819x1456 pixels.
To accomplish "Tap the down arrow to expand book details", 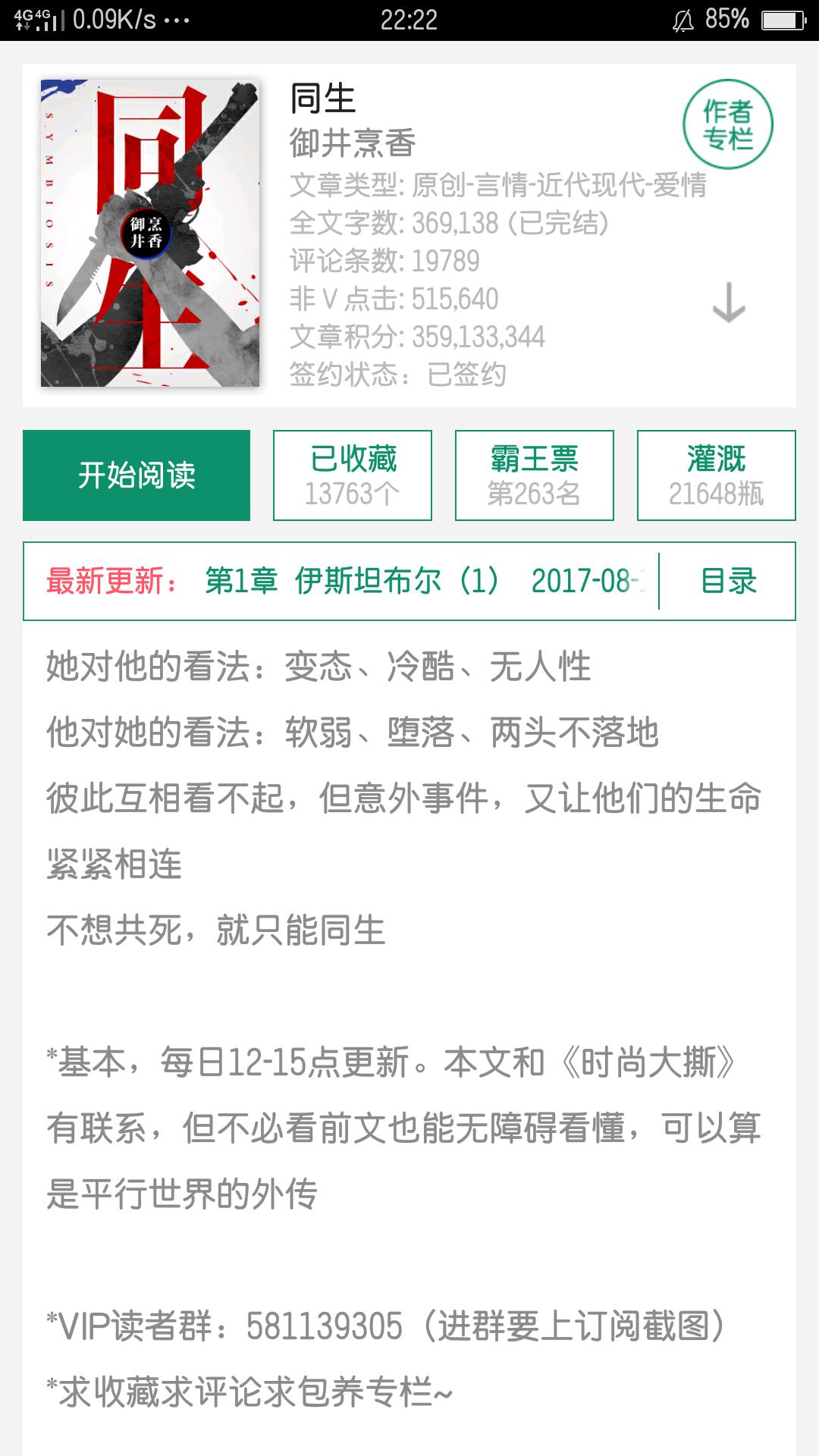I will 728,303.
